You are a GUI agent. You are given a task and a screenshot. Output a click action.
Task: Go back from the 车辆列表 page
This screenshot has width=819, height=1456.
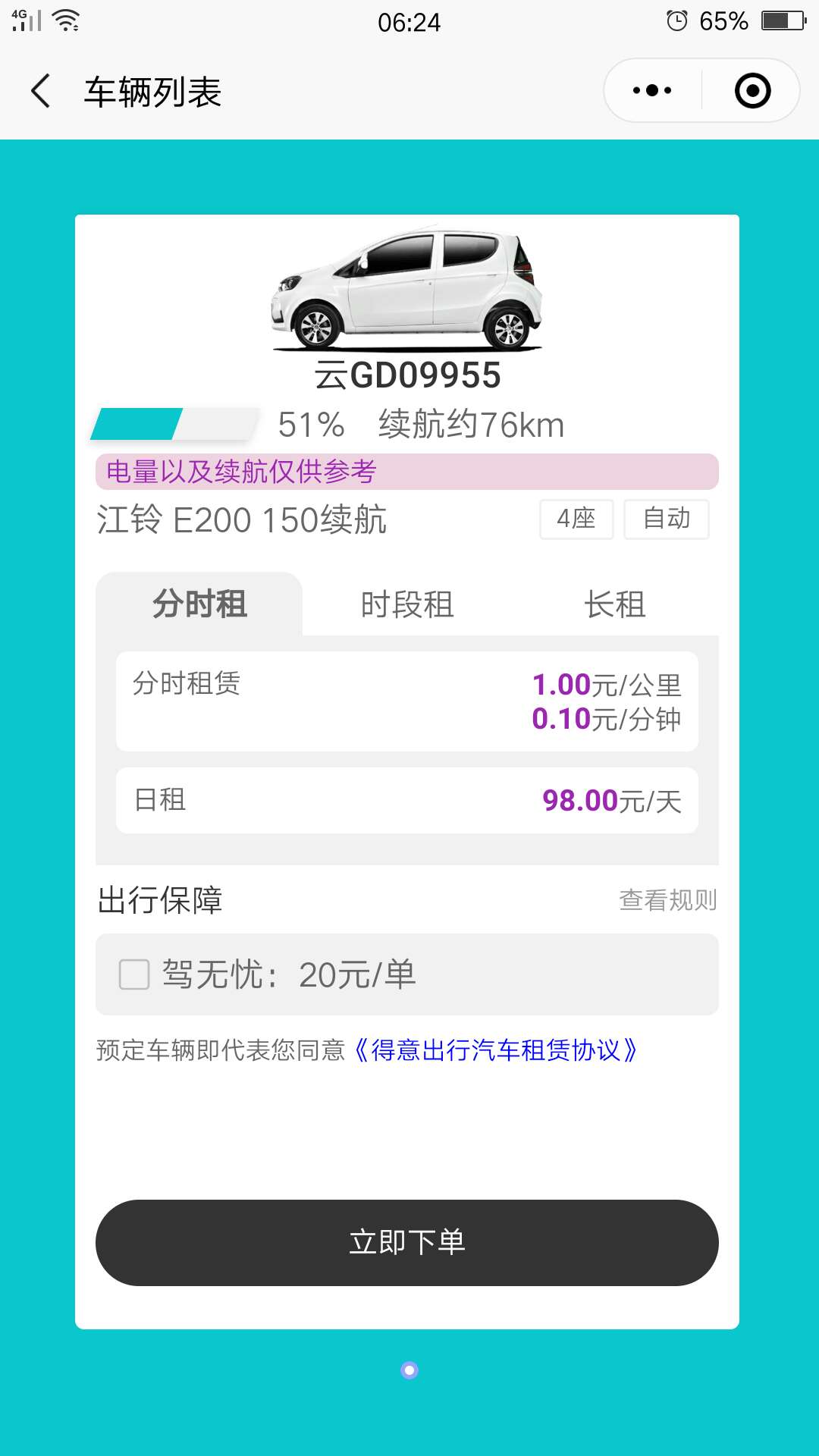tap(41, 92)
